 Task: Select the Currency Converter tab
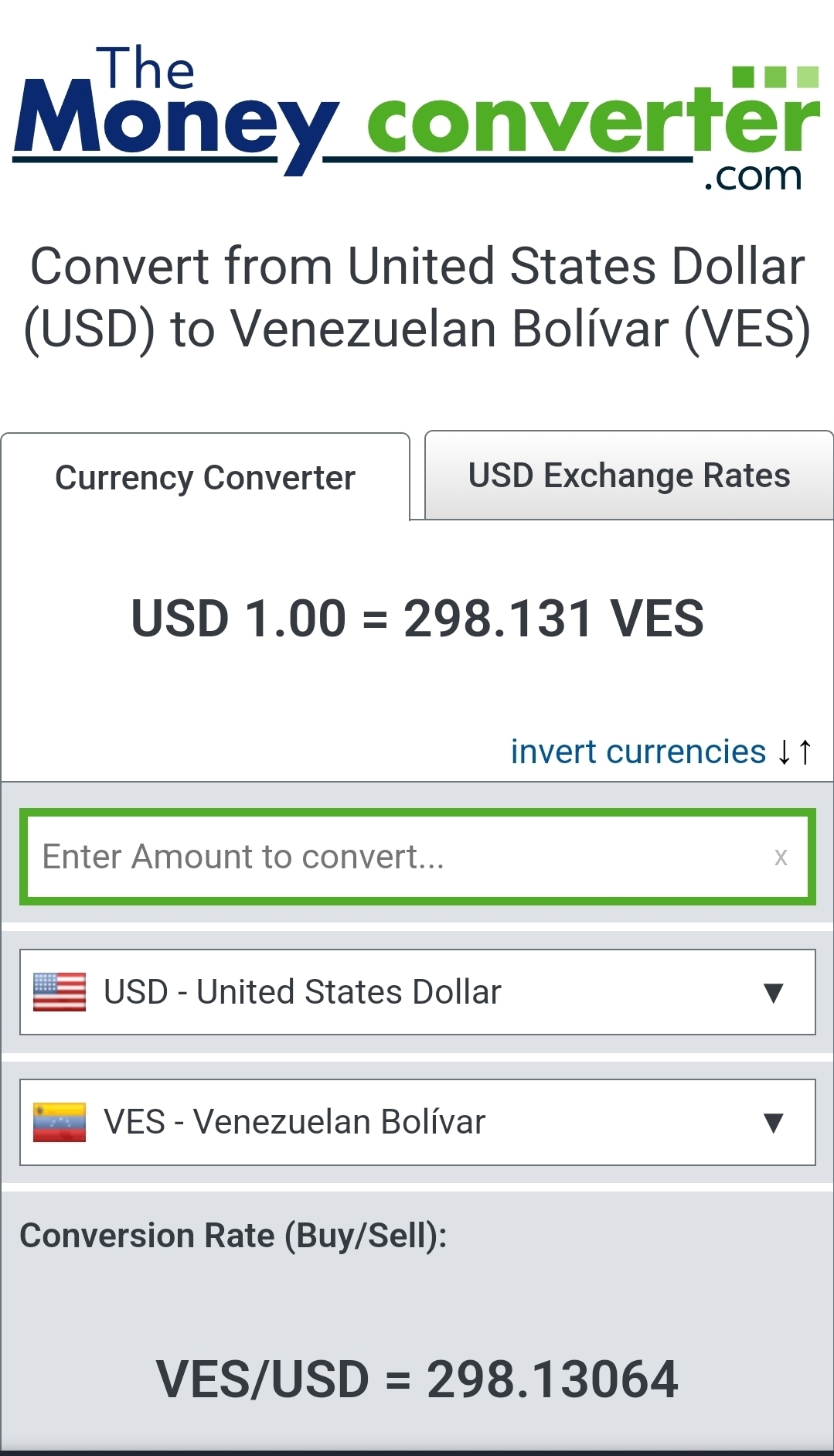(205, 477)
